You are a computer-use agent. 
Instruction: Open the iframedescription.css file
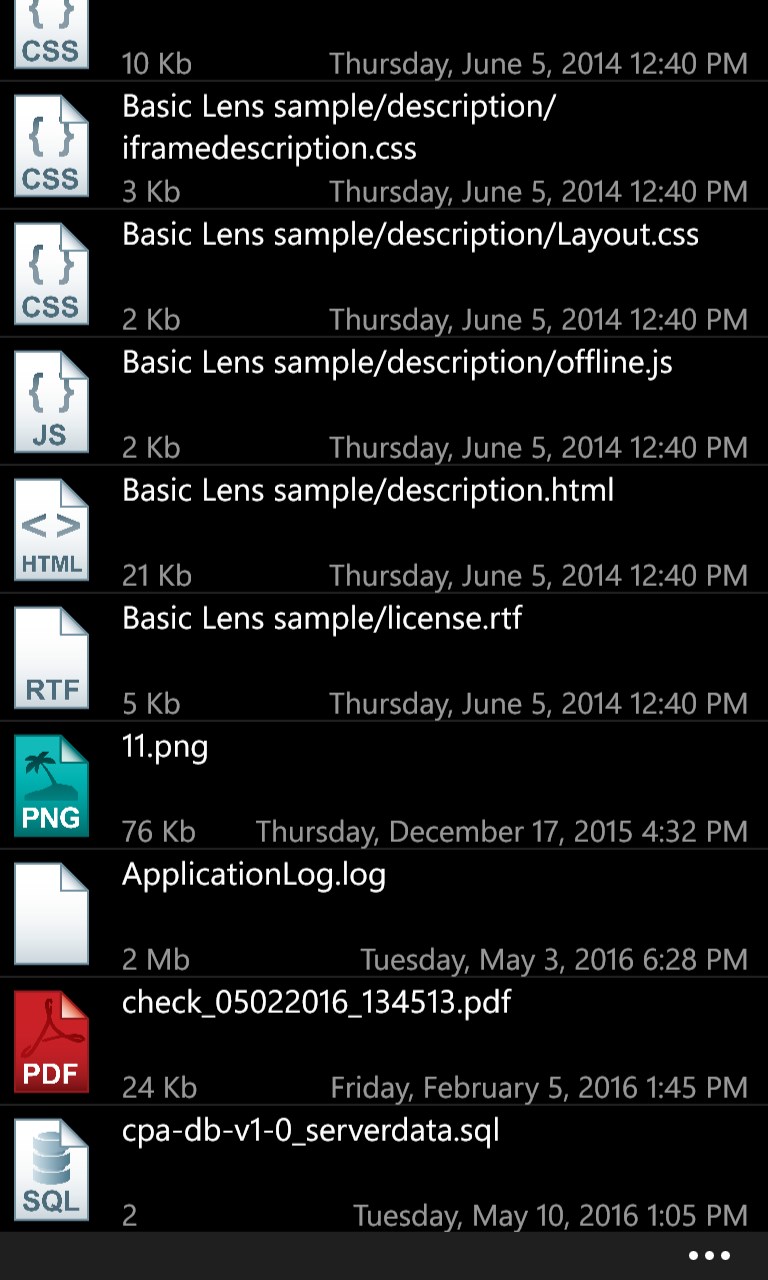(384, 145)
